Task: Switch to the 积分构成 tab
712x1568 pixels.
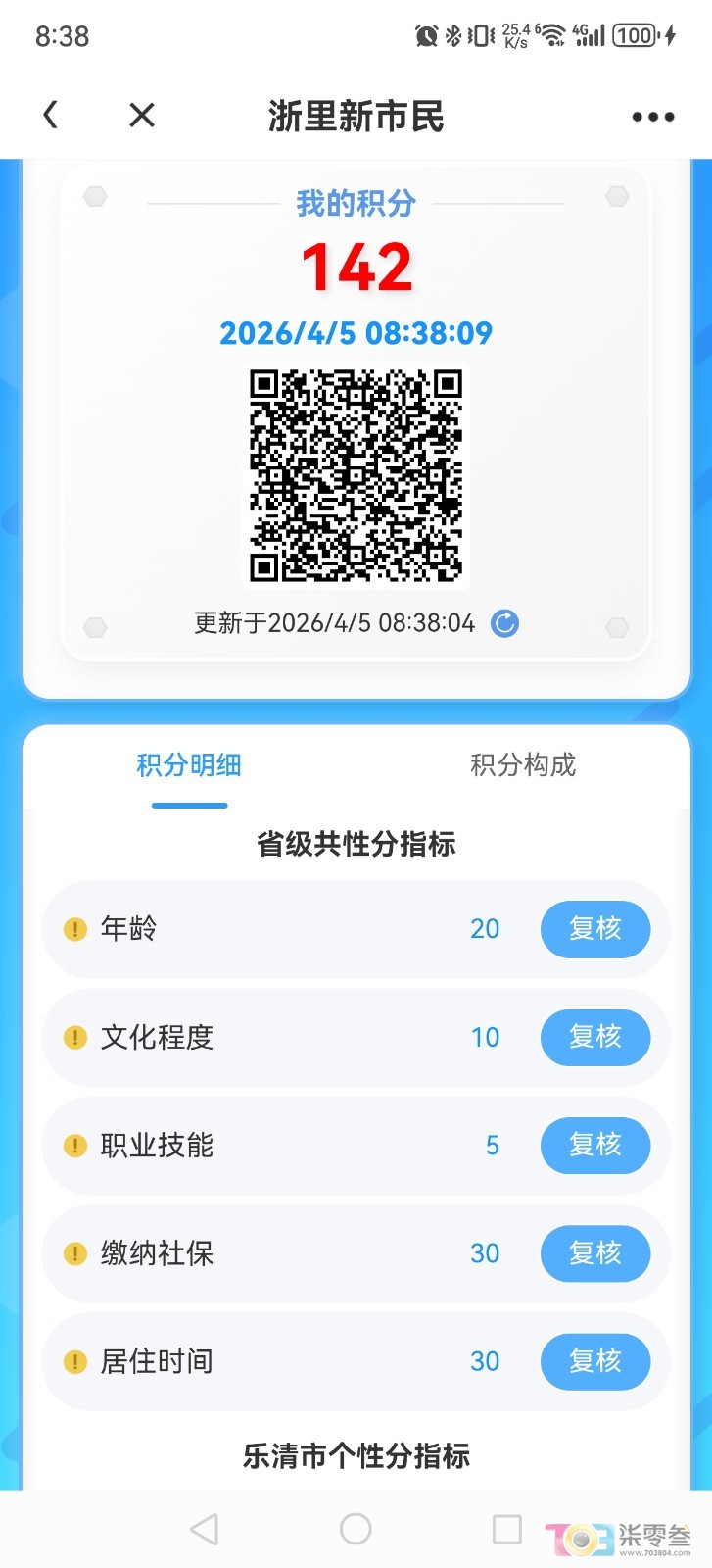Action: coord(524,765)
